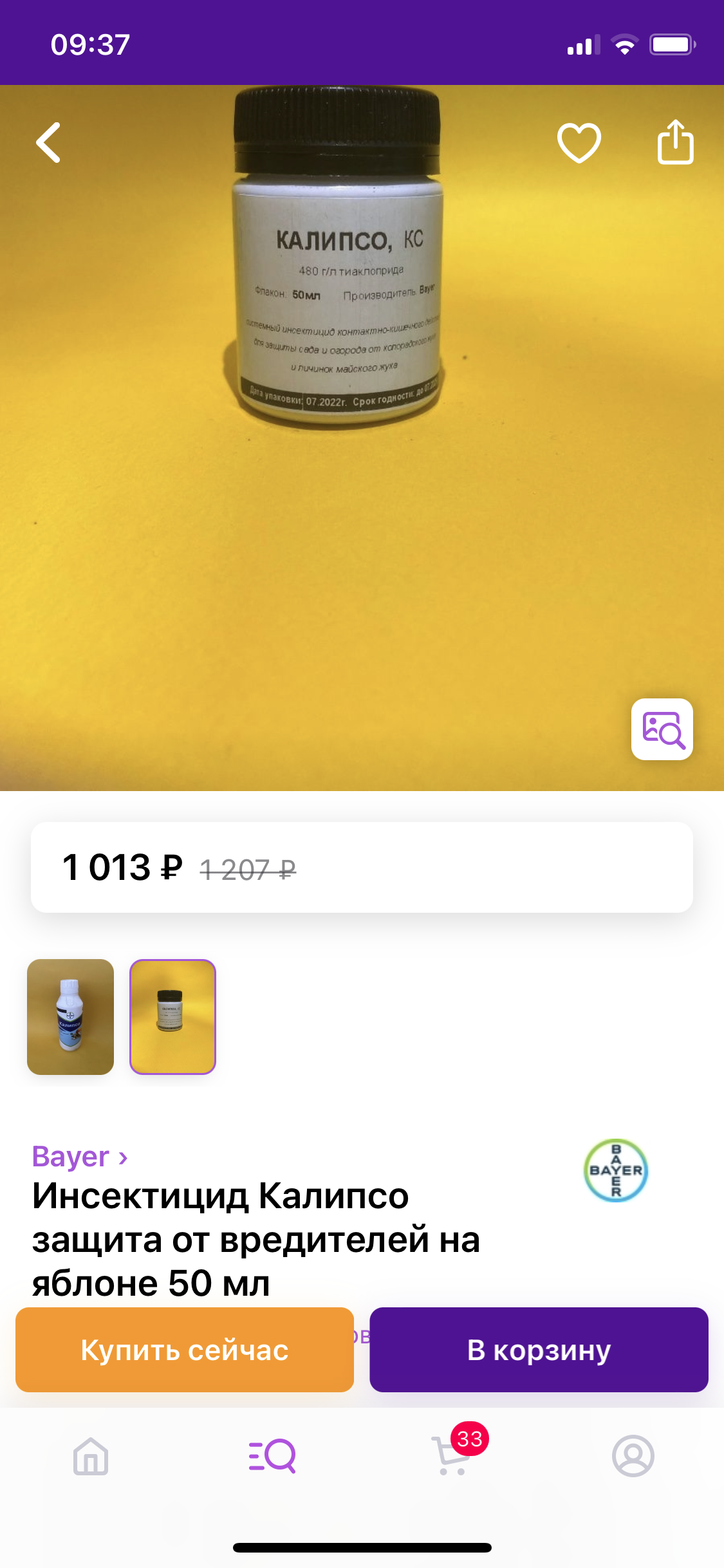Add the product to favorites
Image resolution: width=724 pixels, height=1568 pixels.
pos(579,142)
